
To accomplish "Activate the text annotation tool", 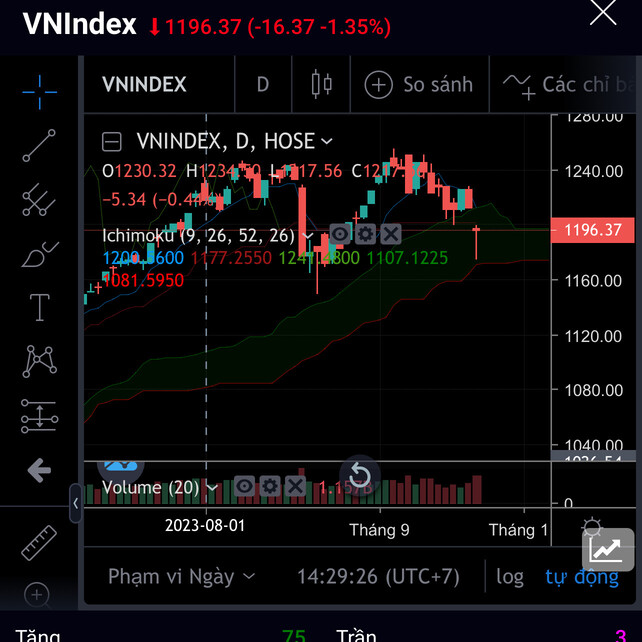I will (39, 307).
